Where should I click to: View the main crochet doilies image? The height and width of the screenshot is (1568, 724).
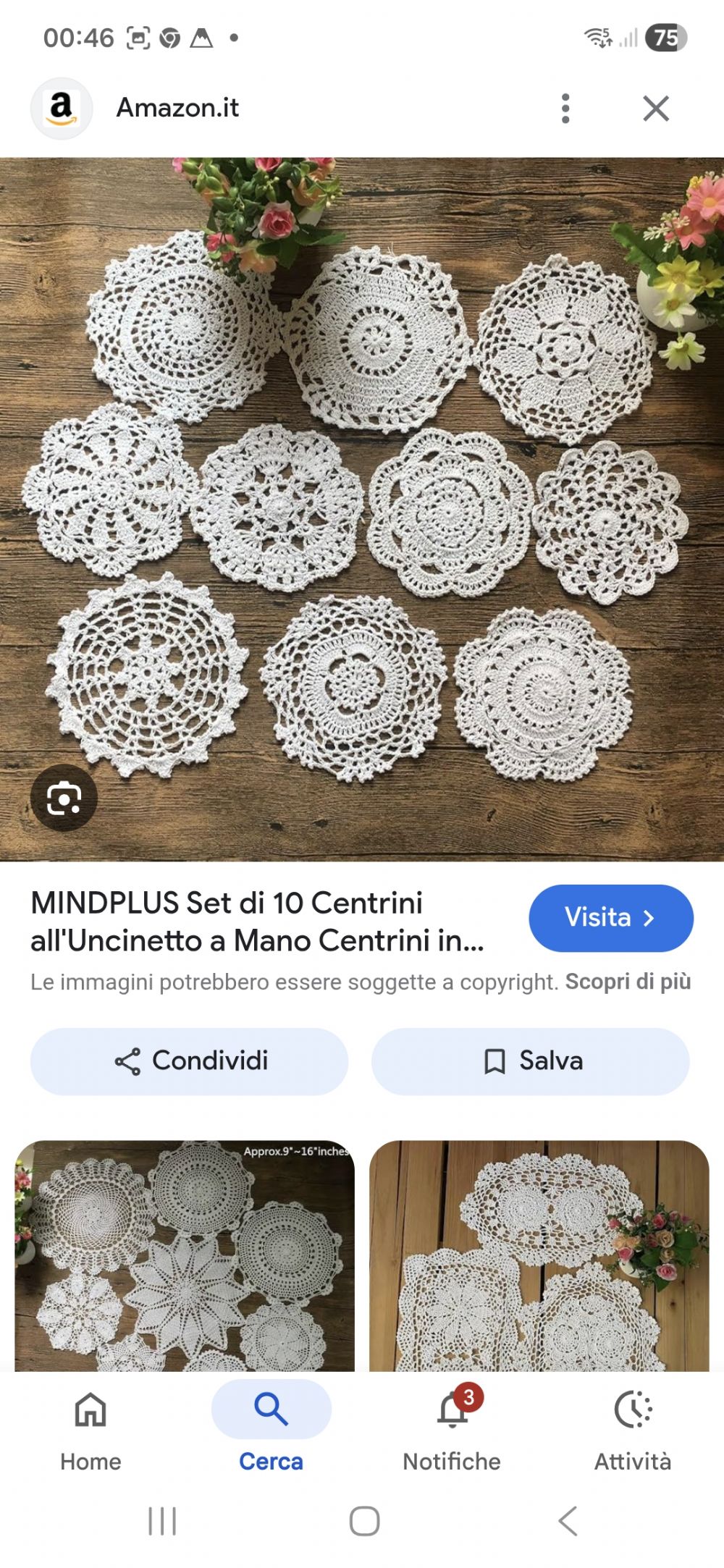point(362,507)
